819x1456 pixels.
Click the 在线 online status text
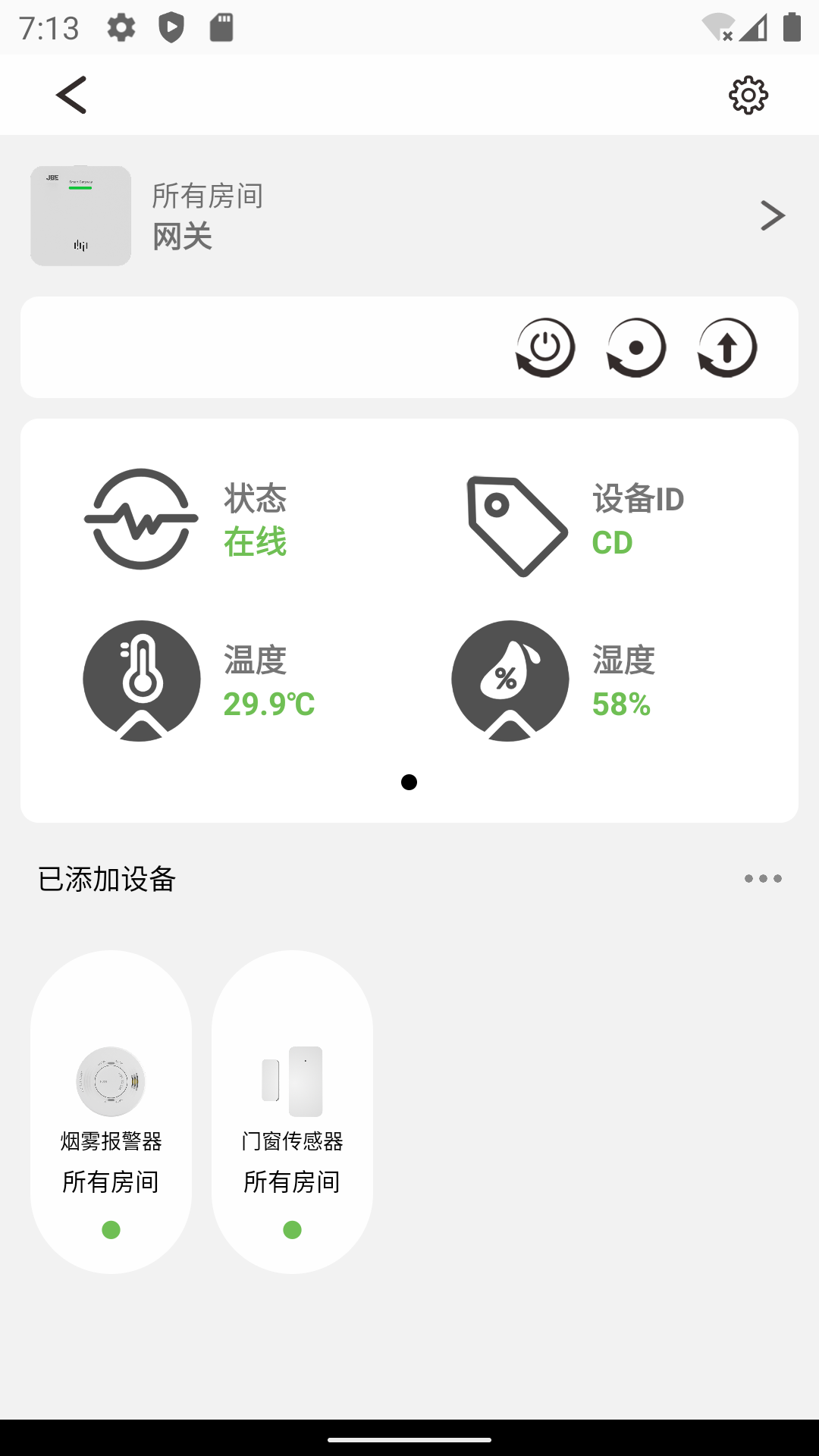(x=255, y=542)
